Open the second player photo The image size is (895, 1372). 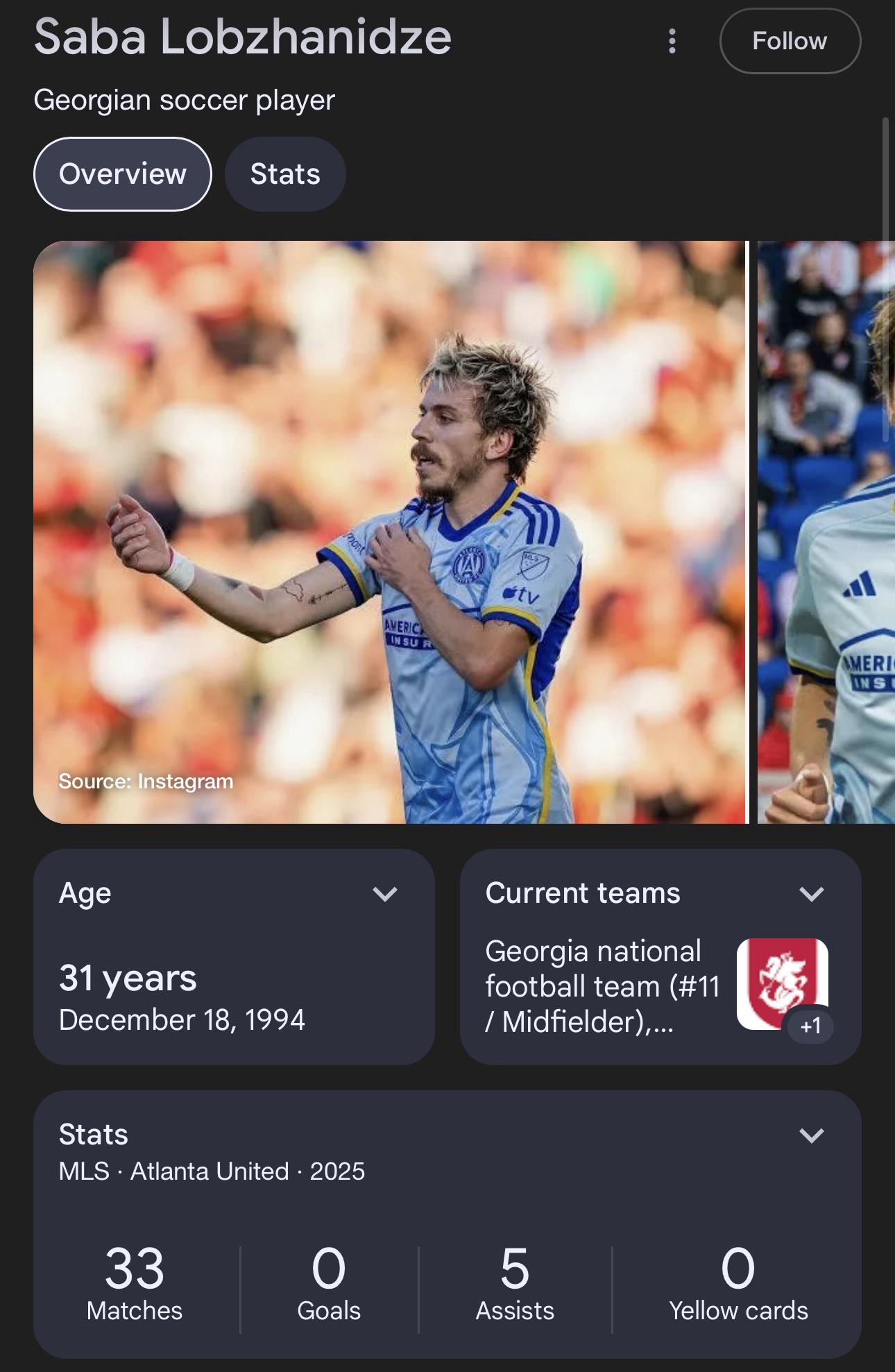click(x=826, y=532)
